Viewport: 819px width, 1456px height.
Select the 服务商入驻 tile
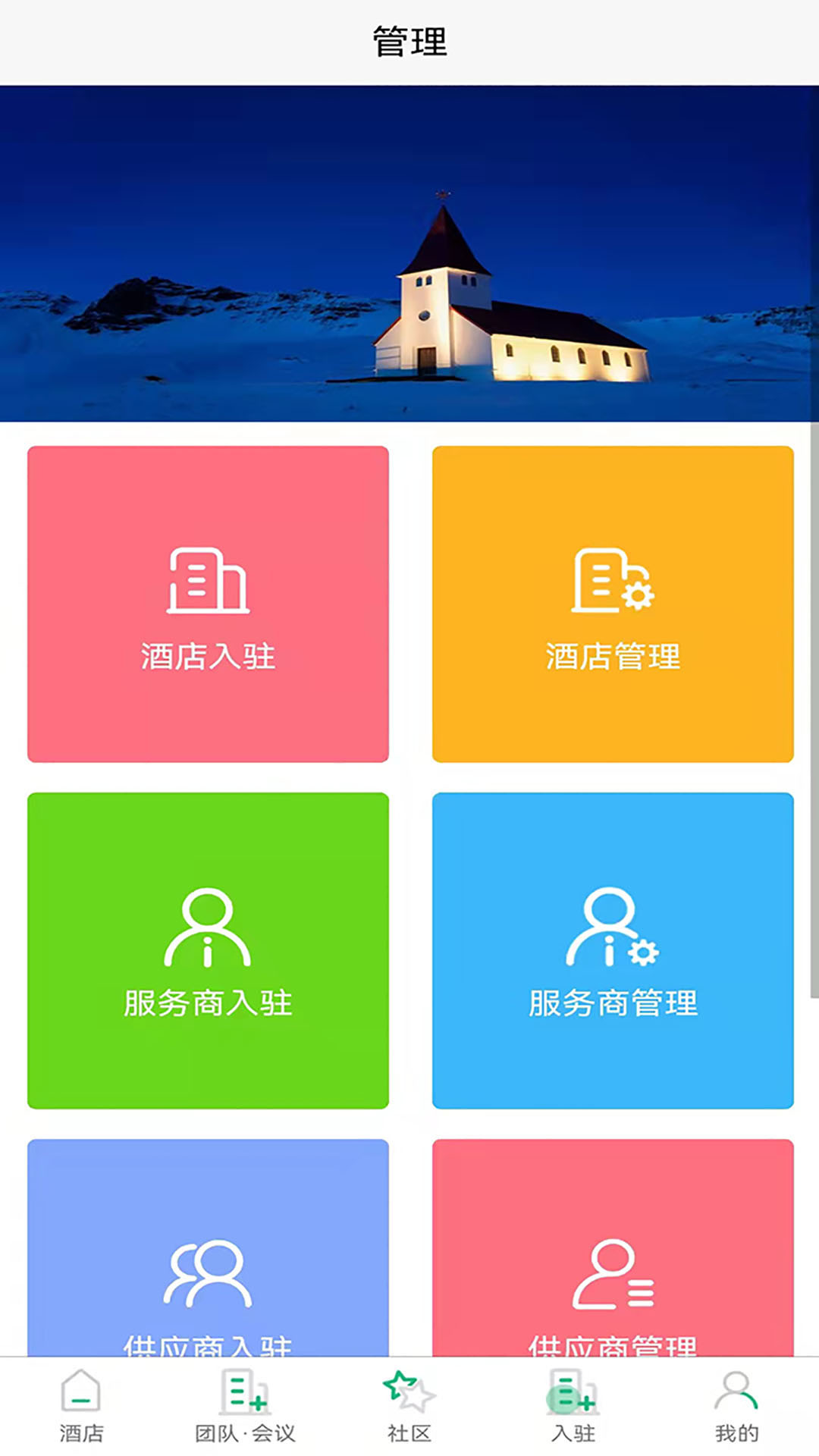pos(208,950)
